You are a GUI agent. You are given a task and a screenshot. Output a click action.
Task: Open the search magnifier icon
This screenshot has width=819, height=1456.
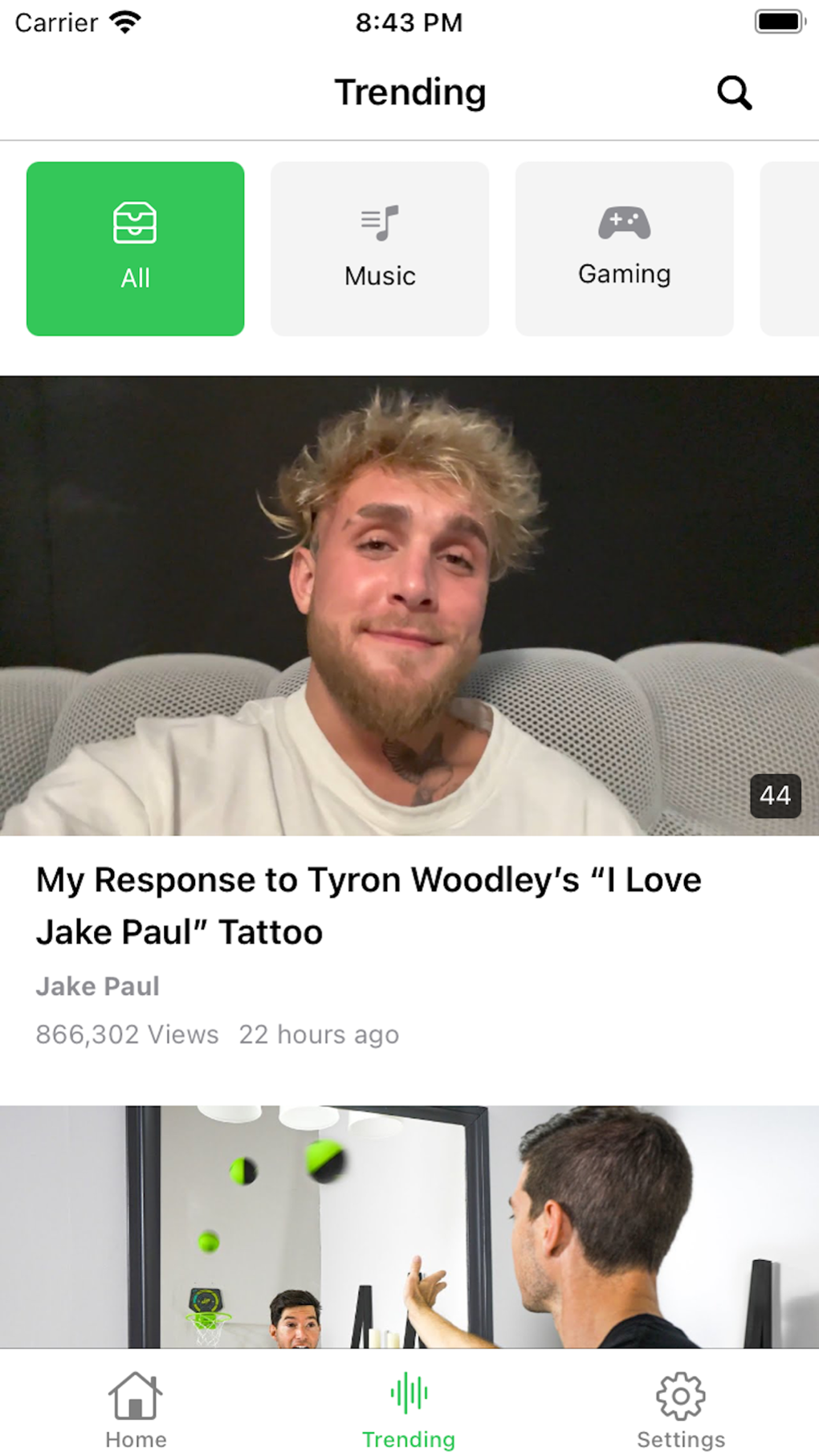pyautogui.click(x=734, y=93)
